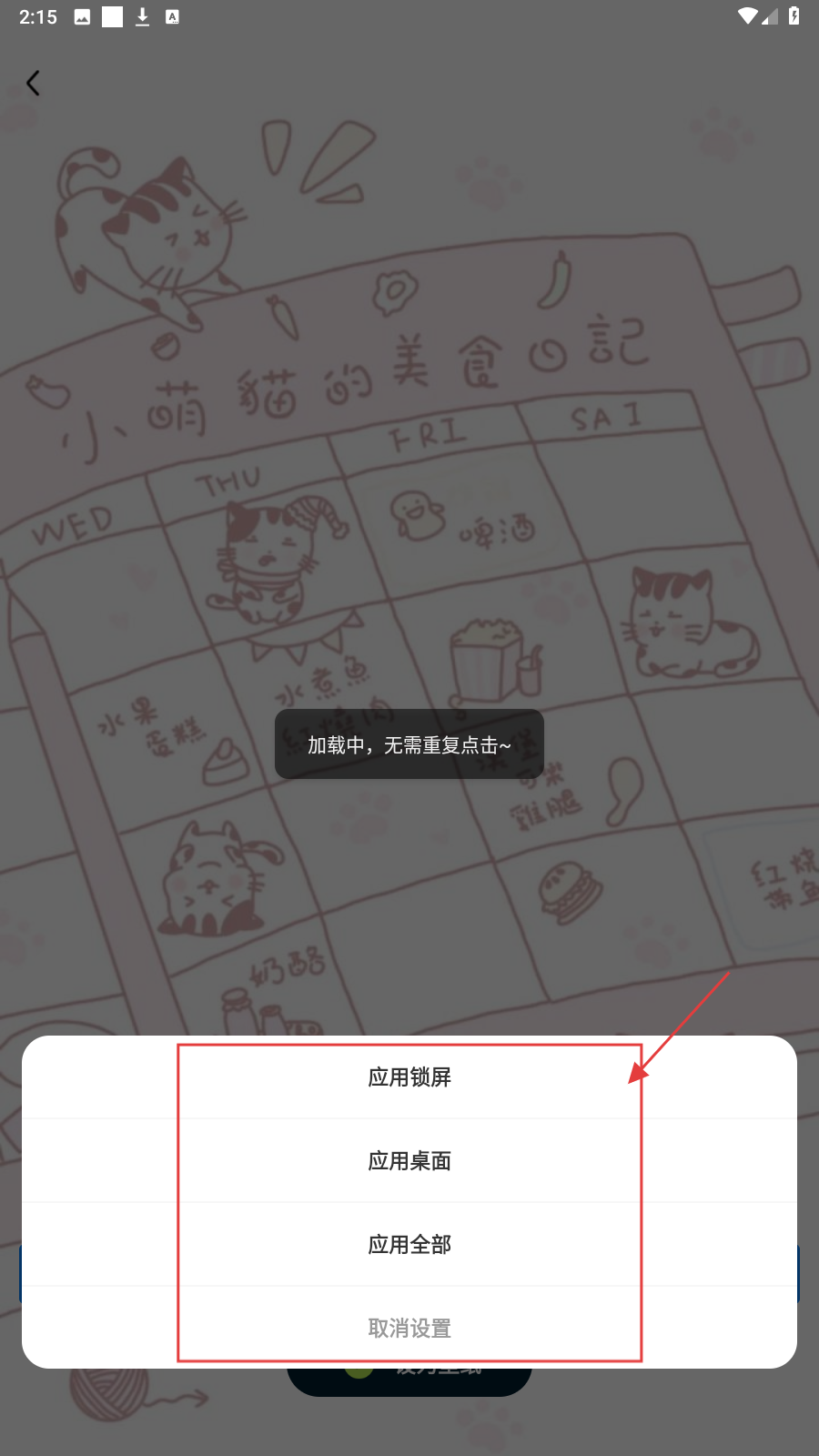Select 应用锁屏 option

click(409, 1077)
